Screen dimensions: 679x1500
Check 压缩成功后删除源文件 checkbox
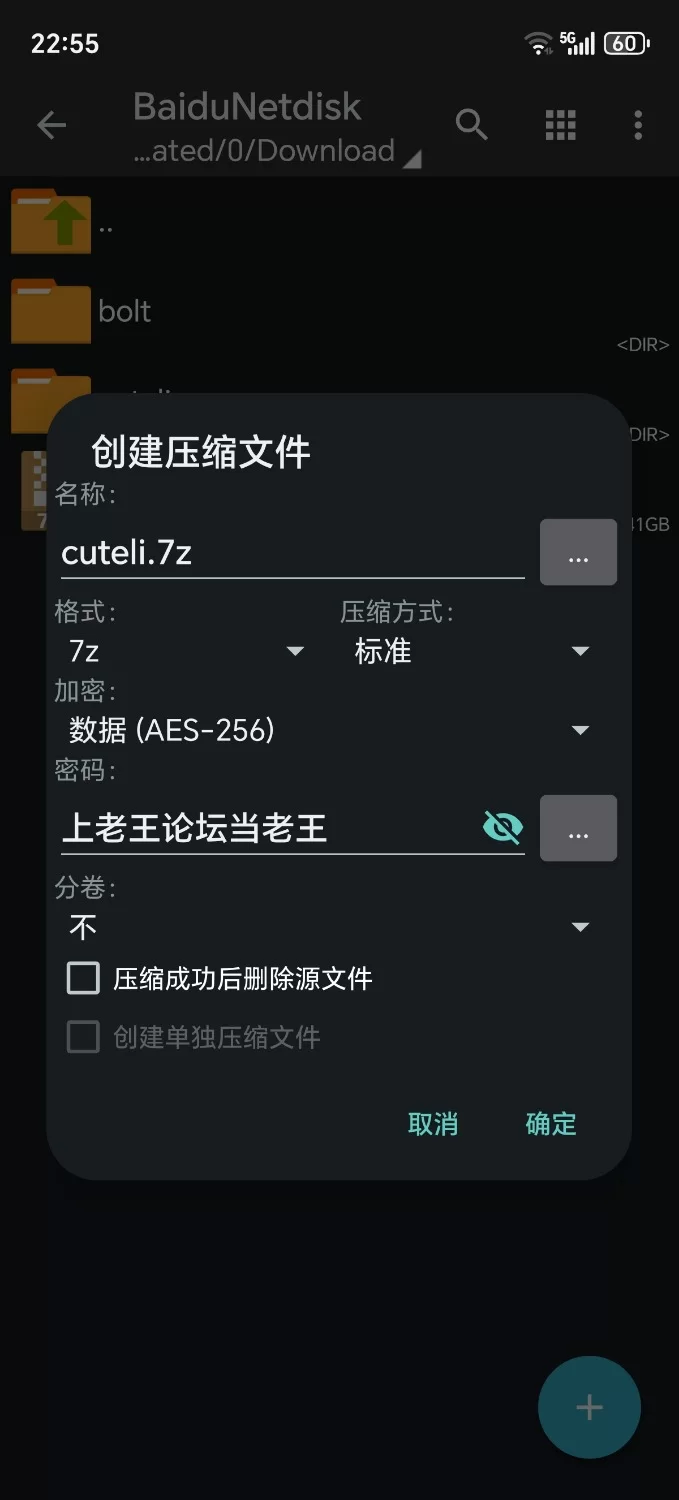[x=84, y=978]
